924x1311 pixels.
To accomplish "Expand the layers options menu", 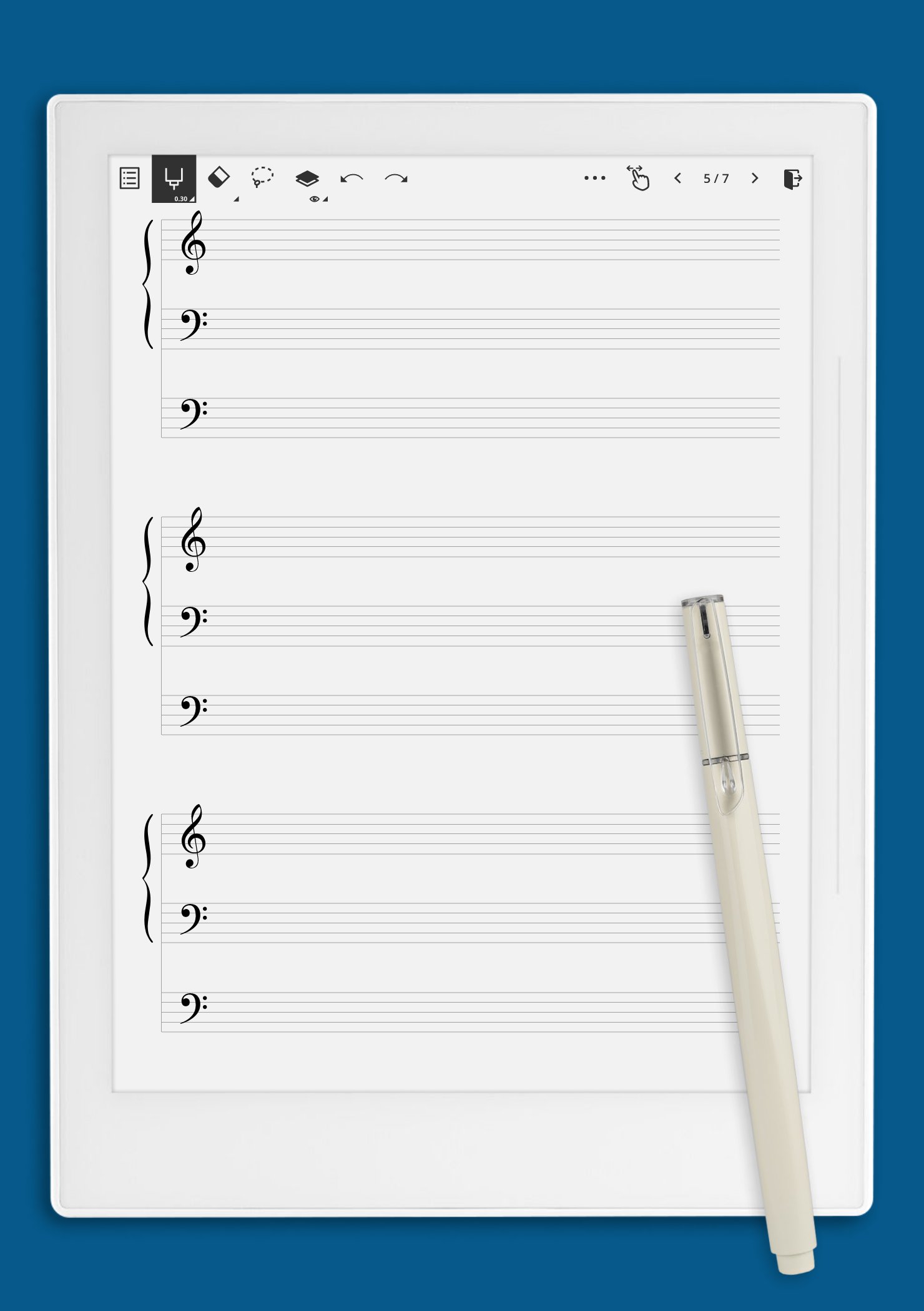I will [325, 199].
